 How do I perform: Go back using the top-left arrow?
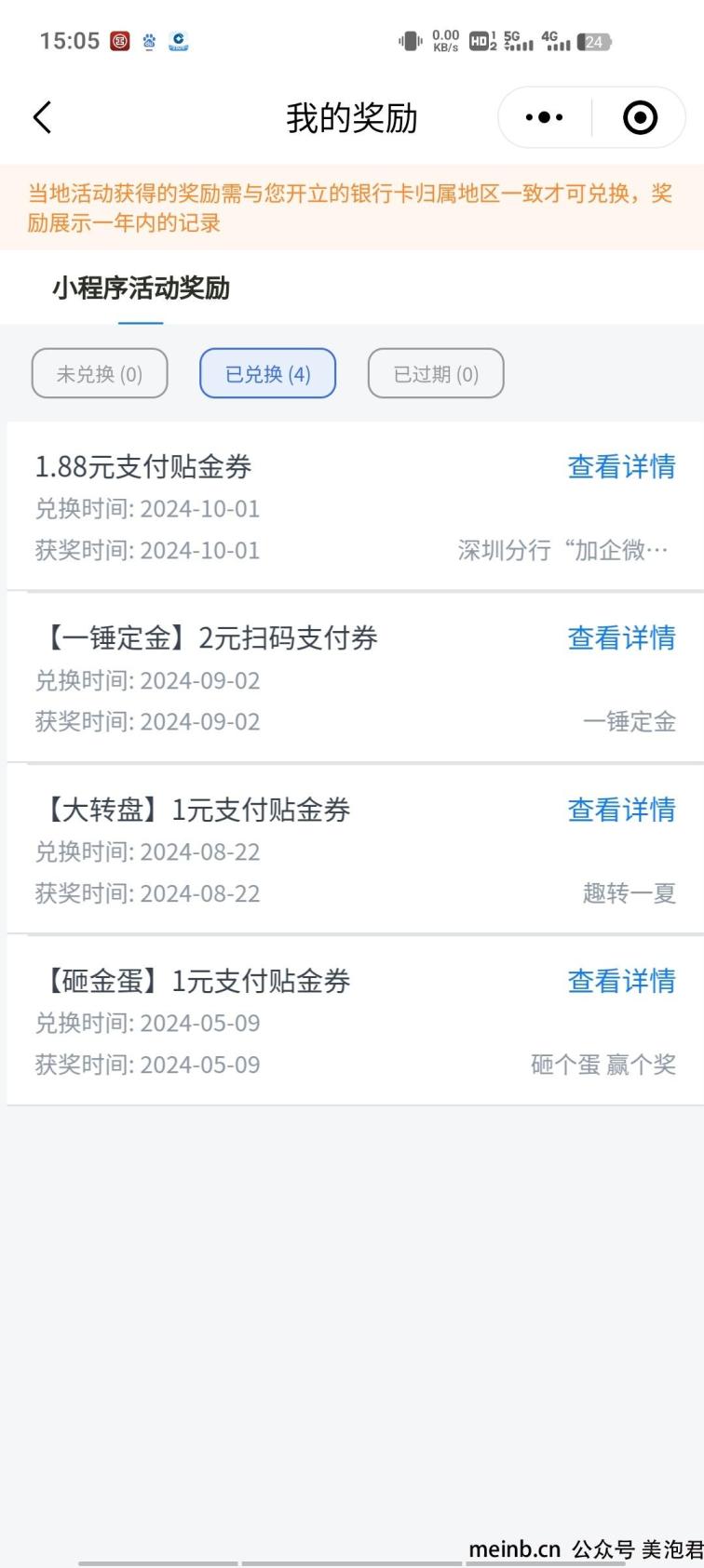click(42, 118)
